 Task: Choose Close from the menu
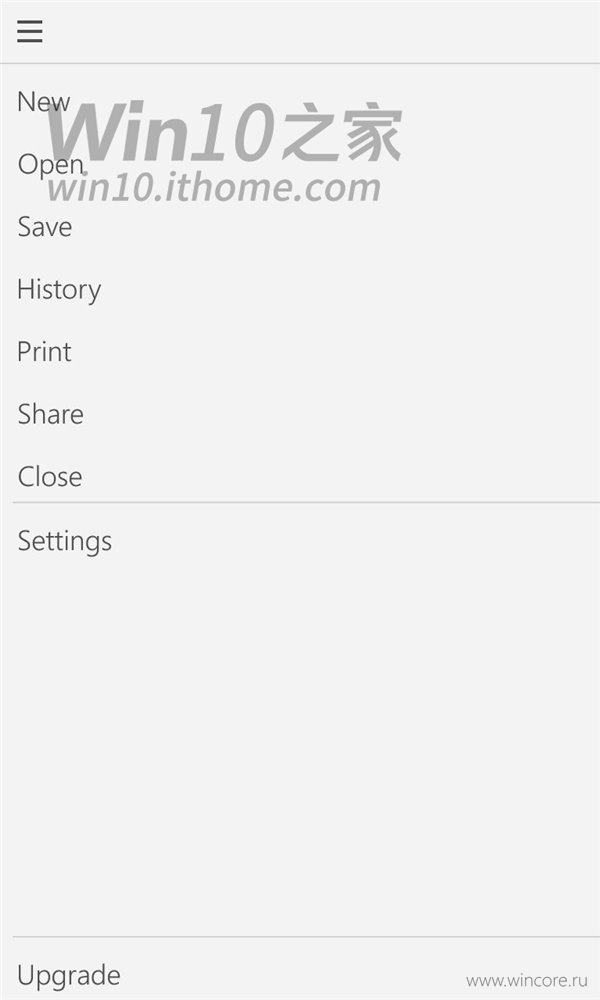[x=50, y=477]
